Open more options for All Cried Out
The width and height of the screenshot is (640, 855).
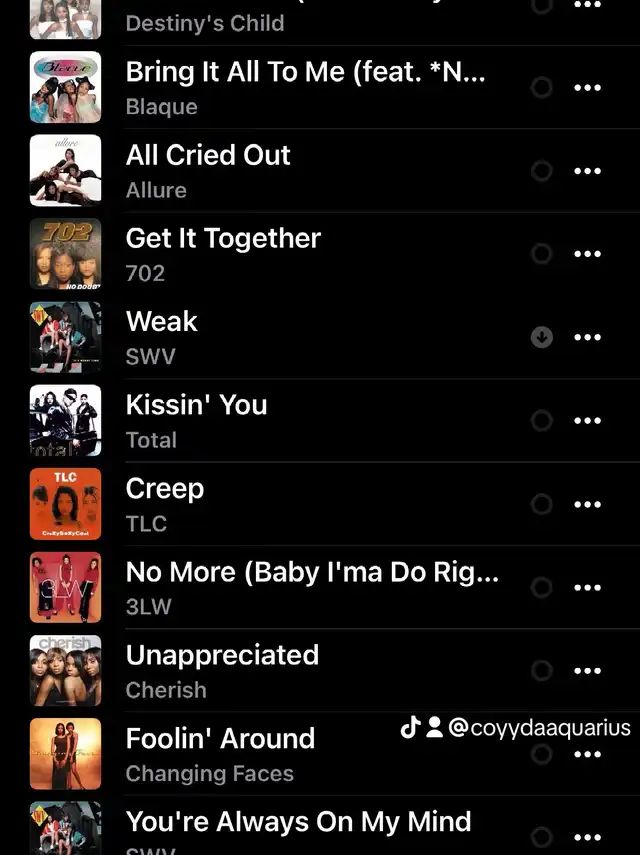coord(587,171)
